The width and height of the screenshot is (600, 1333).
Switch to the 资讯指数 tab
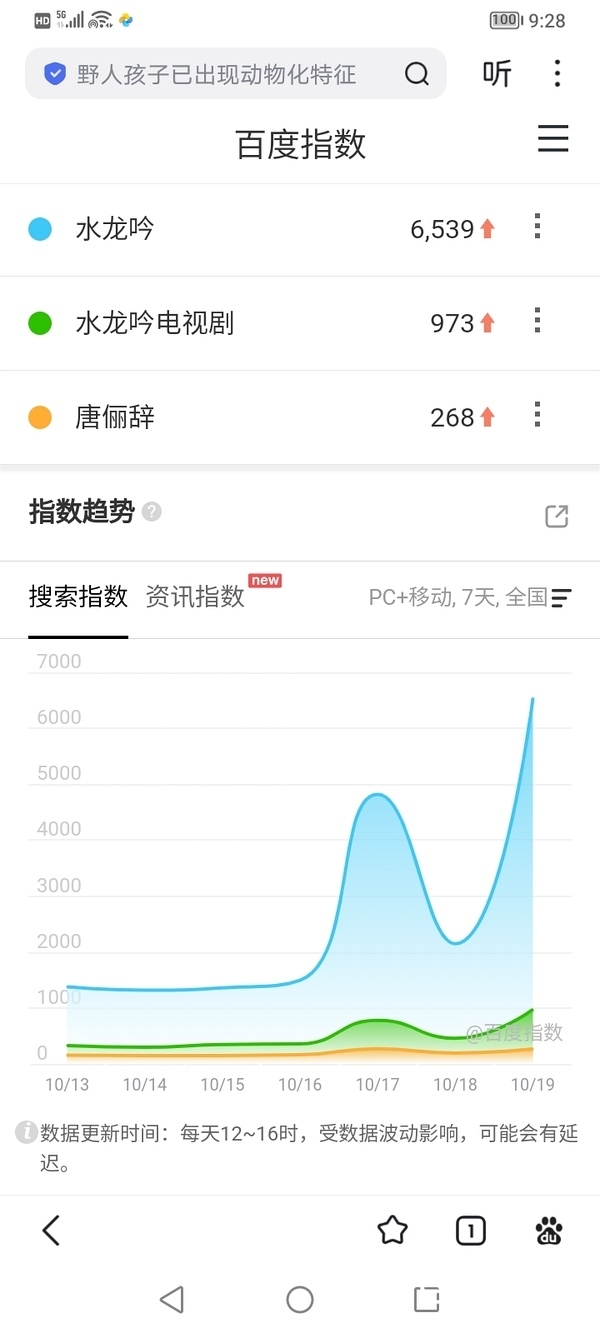coord(196,597)
